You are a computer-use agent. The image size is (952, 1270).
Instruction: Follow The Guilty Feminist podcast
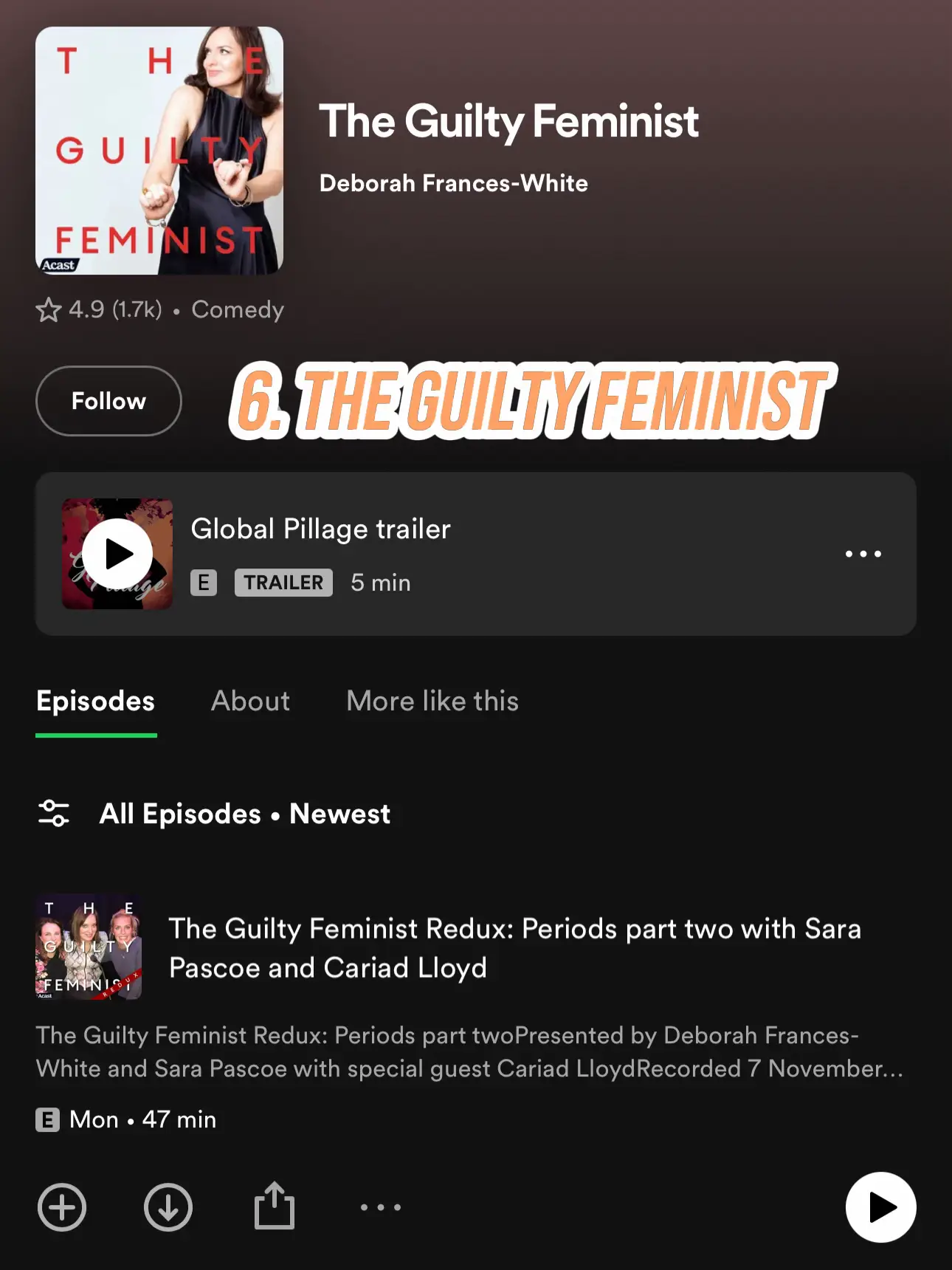click(x=108, y=401)
